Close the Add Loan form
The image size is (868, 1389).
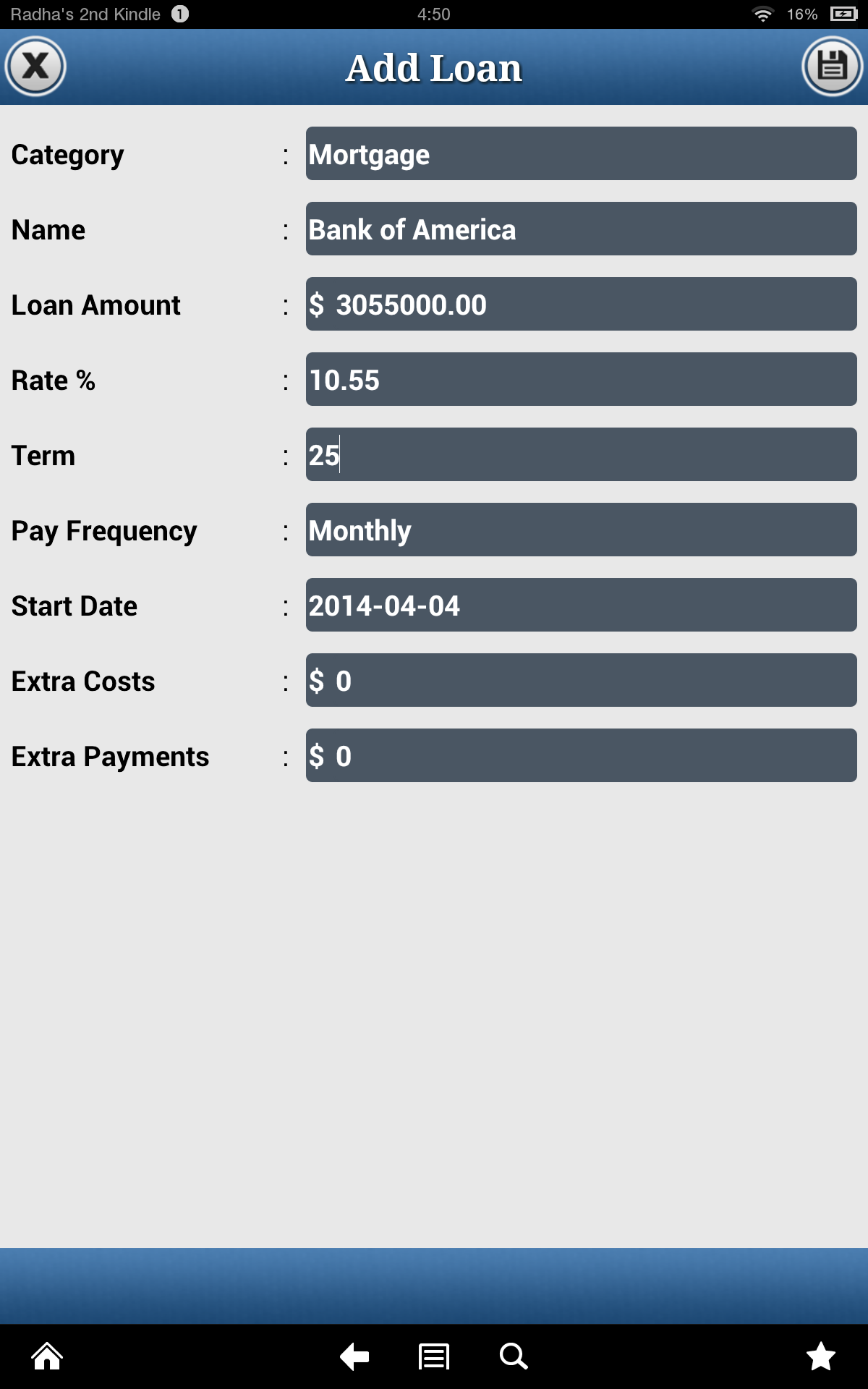coord(35,67)
